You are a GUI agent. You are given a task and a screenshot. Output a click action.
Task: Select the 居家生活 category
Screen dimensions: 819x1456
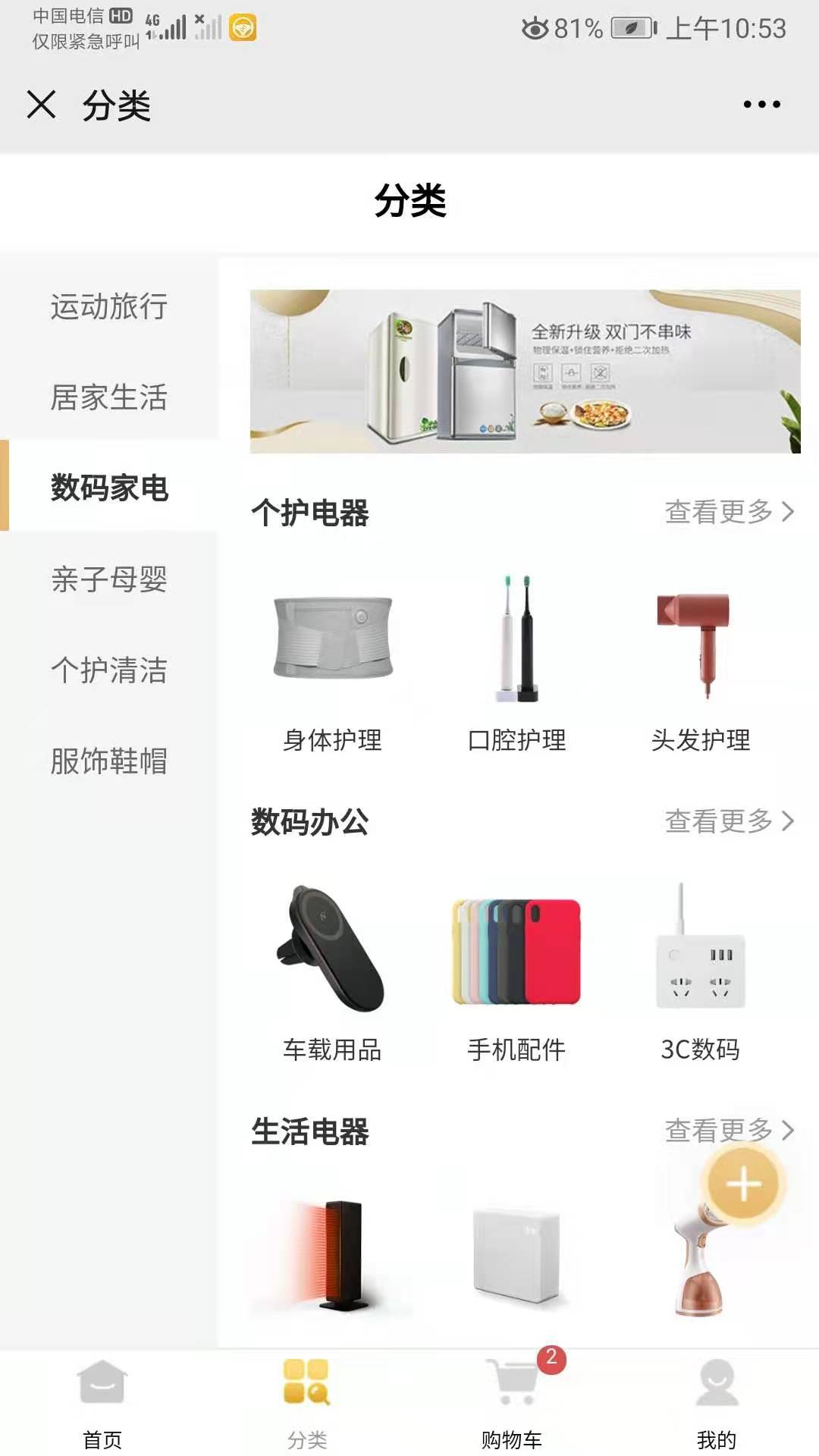[x=109, y=397]
